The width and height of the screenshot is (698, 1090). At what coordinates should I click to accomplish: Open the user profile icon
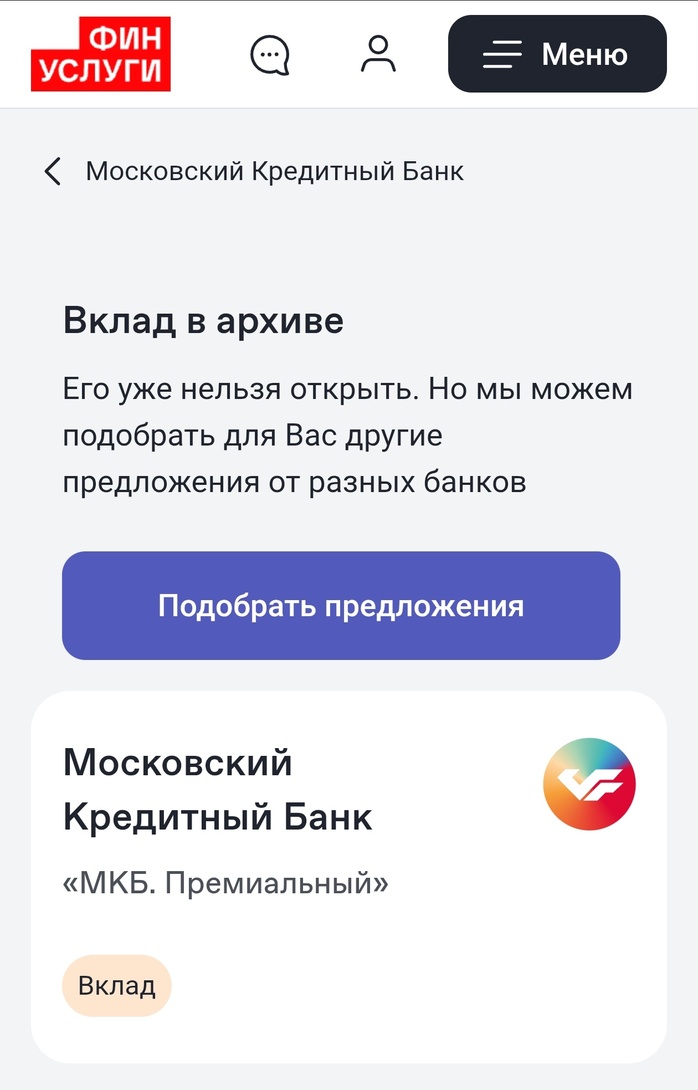coord(378,54)
